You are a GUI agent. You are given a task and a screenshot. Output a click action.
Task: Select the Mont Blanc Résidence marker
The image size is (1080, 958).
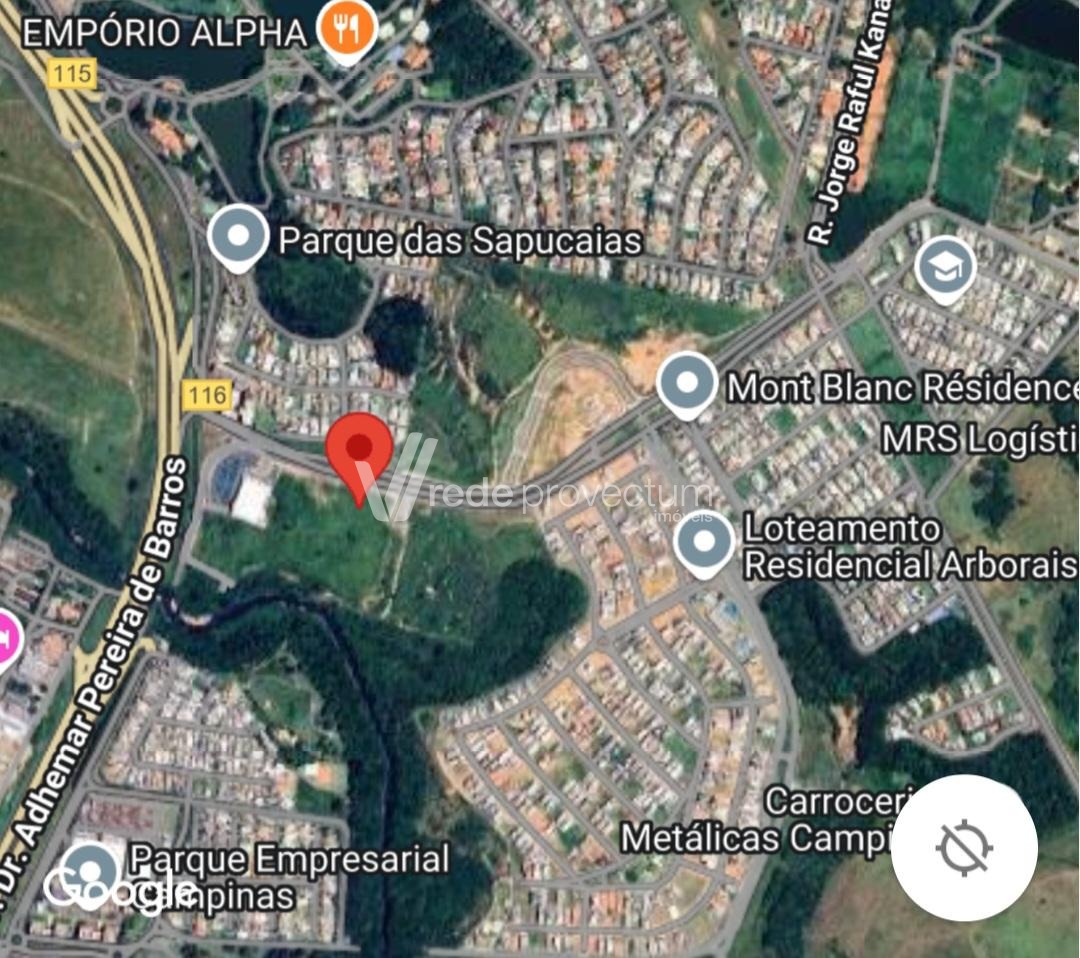point(687,385)
